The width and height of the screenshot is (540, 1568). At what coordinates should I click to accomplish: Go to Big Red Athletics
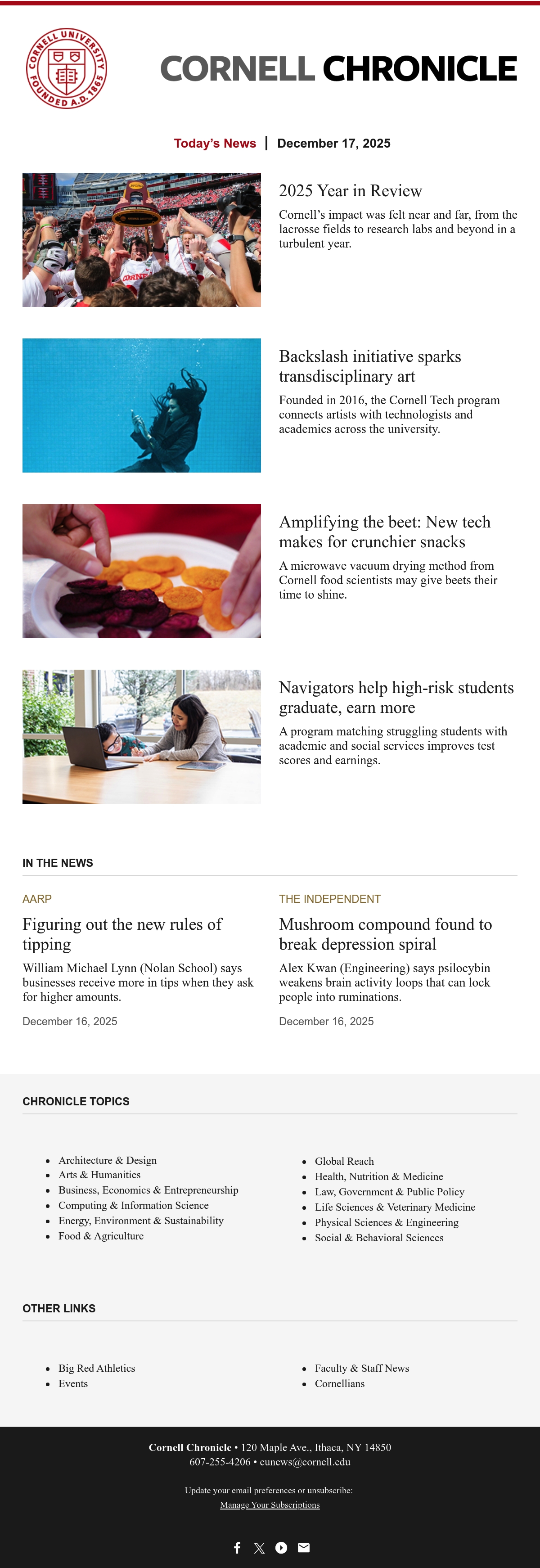pyautogui.click(x=97, y=1368)
